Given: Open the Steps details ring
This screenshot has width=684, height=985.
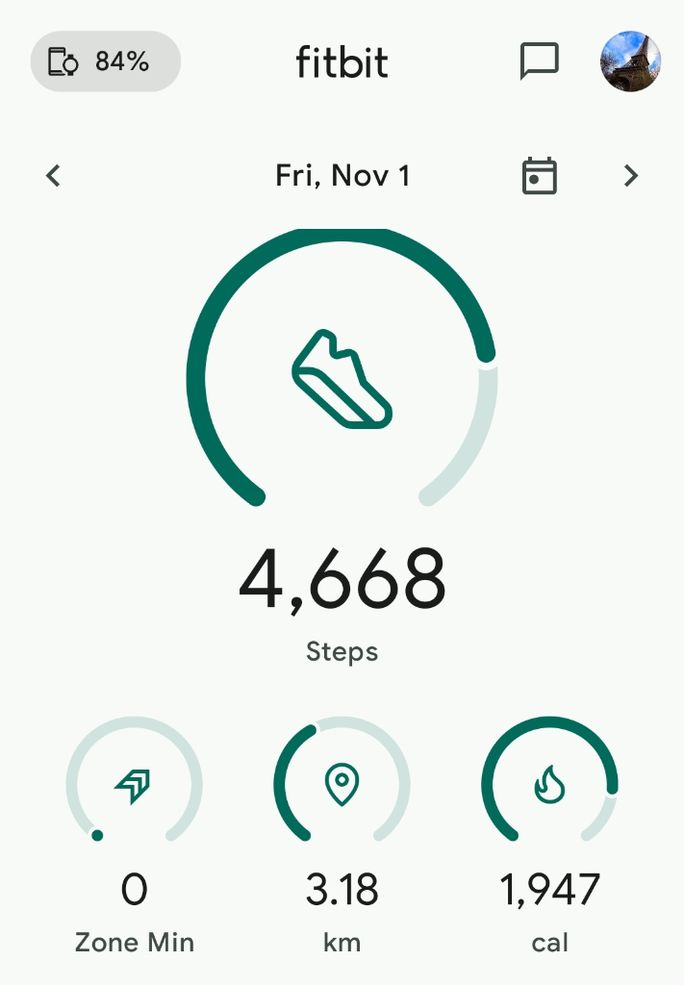Looking at the screenshot, I should (342, 380).
